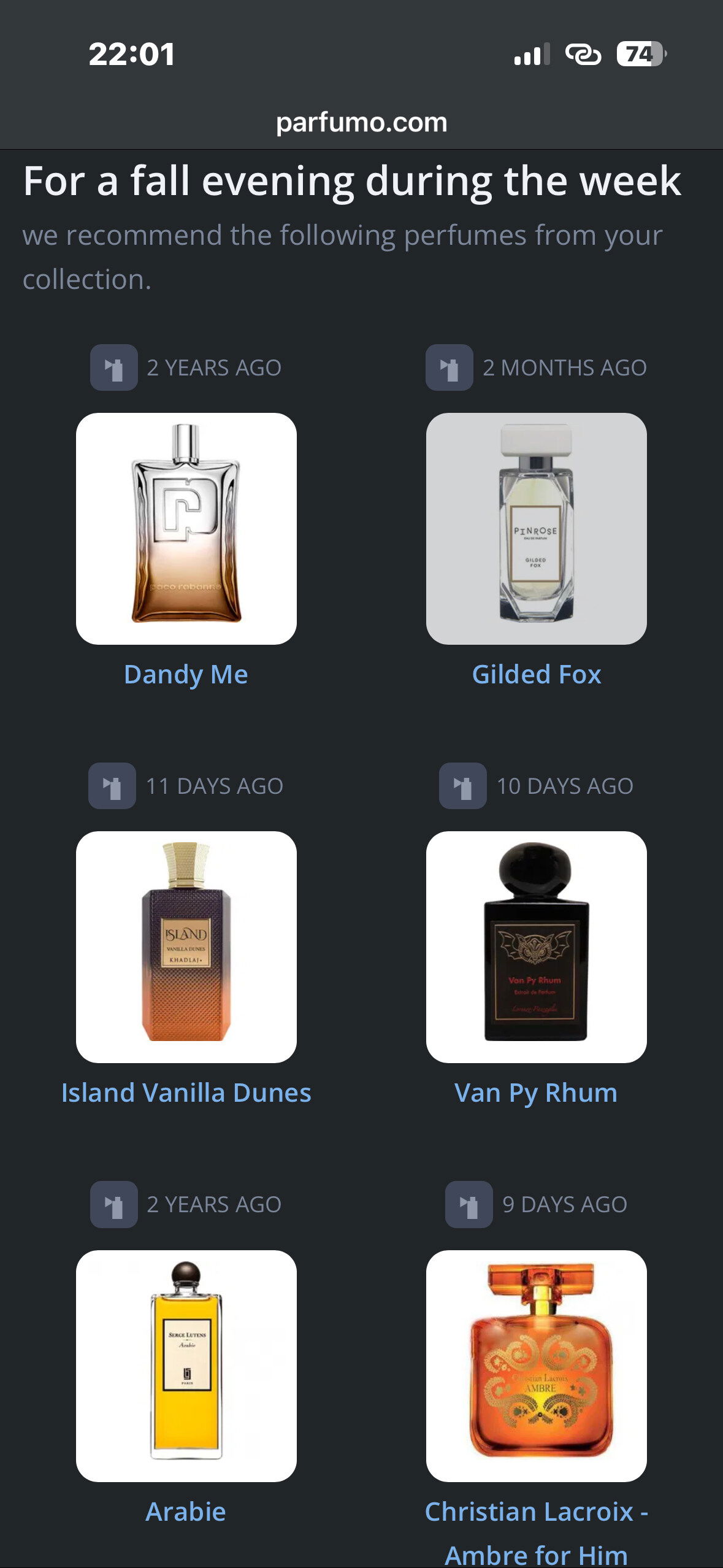
Task: Visit the Van Py Rhum link
Action: click(536, 1093)
